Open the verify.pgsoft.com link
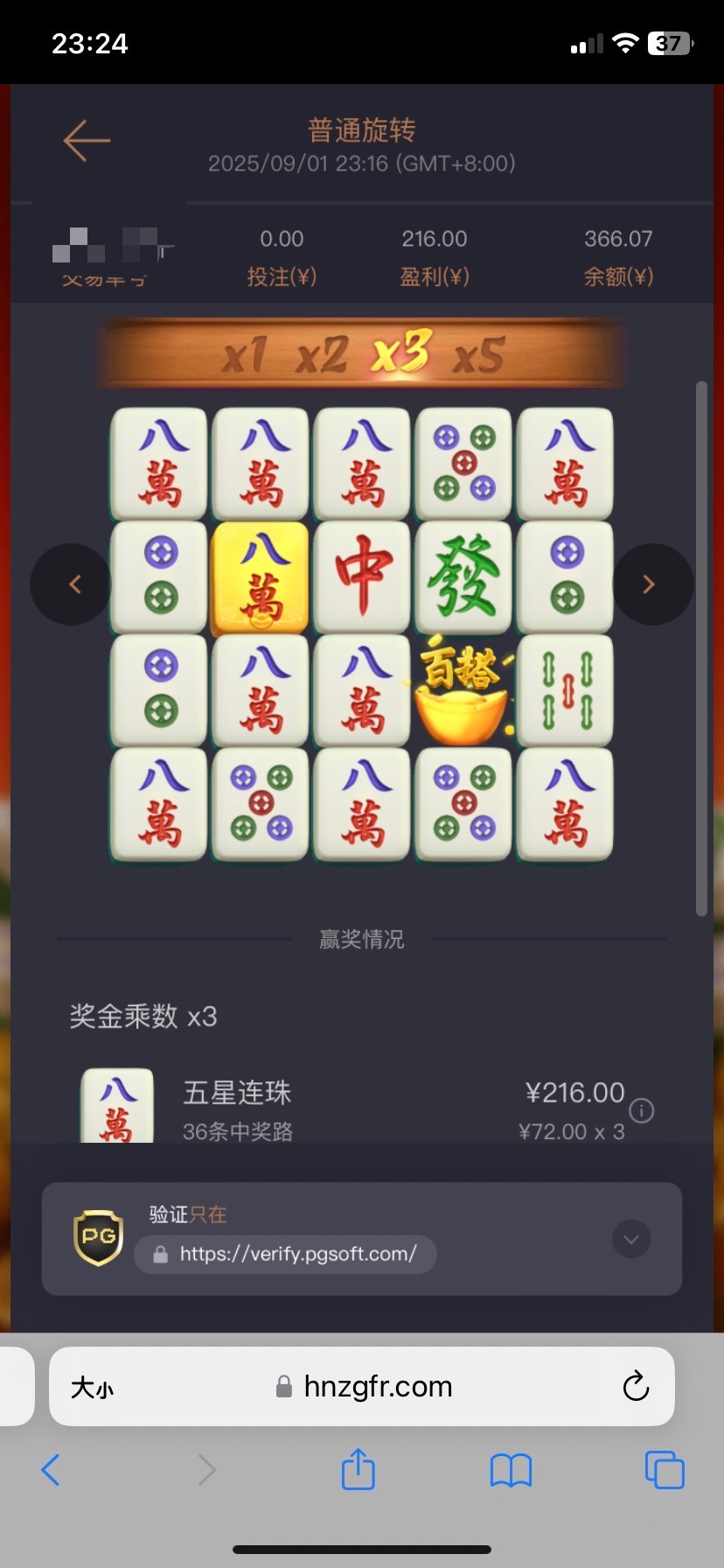724x1568 pixels. [x=286, y=1254]
